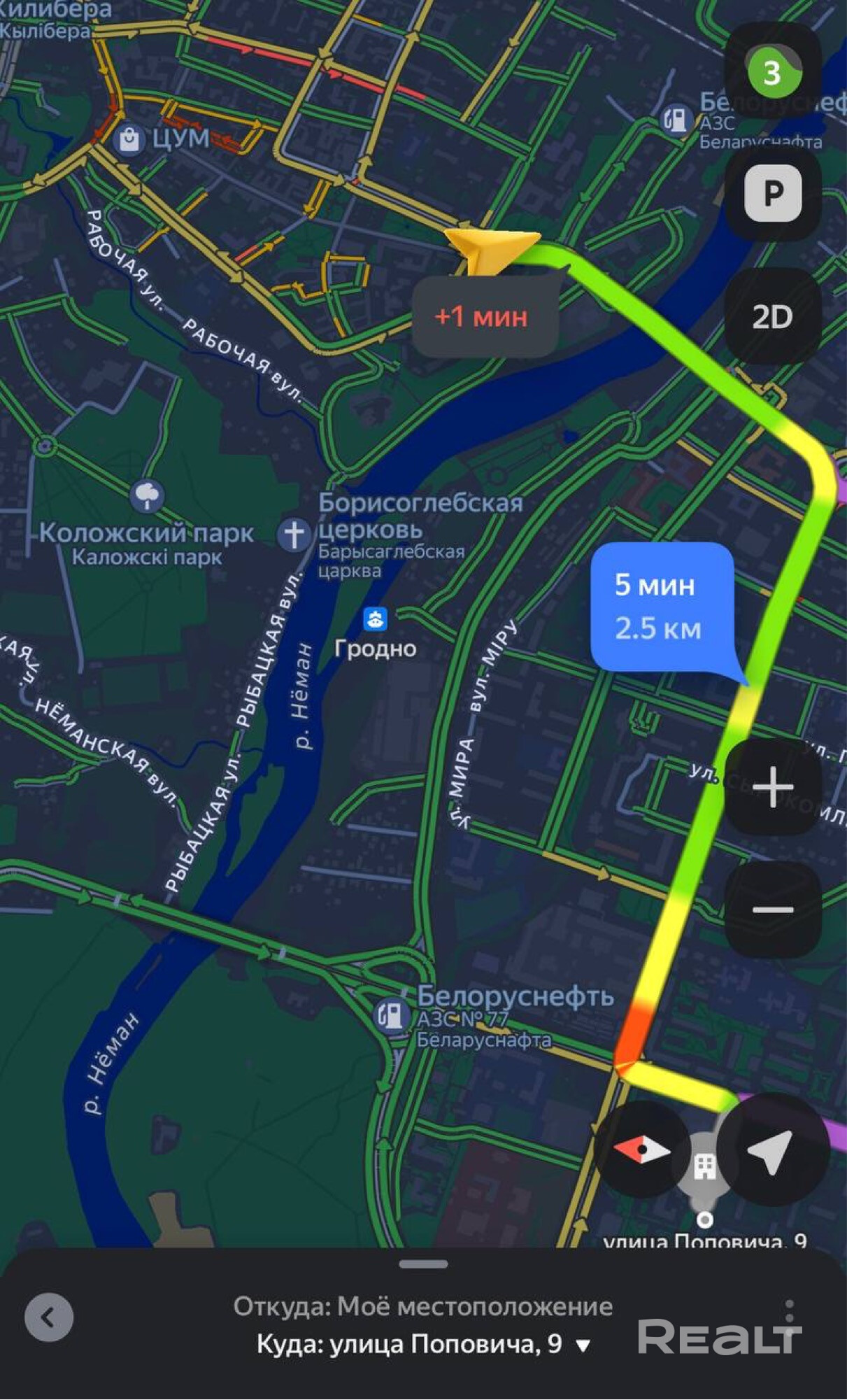Select alternative route +1 мин

[483, 317]
